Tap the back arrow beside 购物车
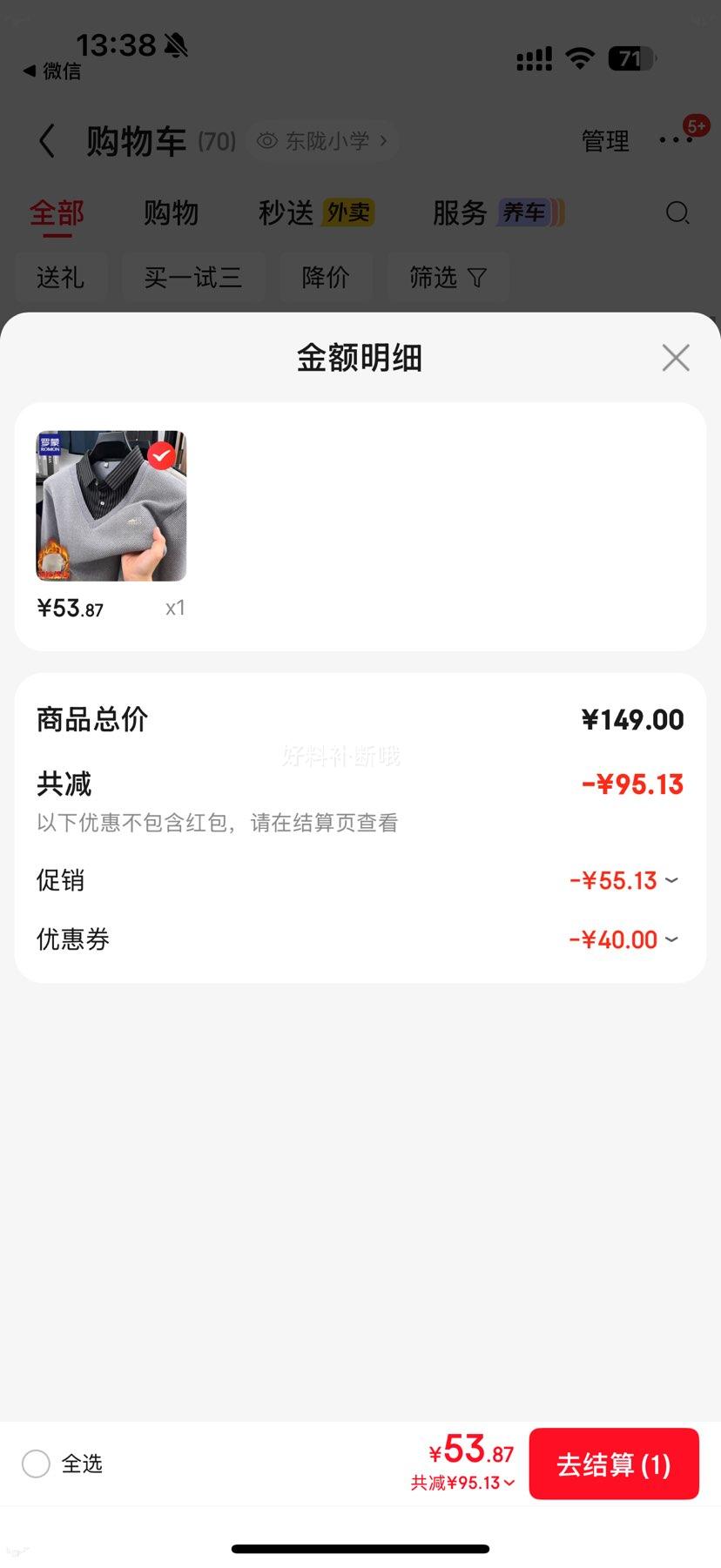Image resolution: width=721 pixels, height=1568 pixels. [x=46, y=140]
